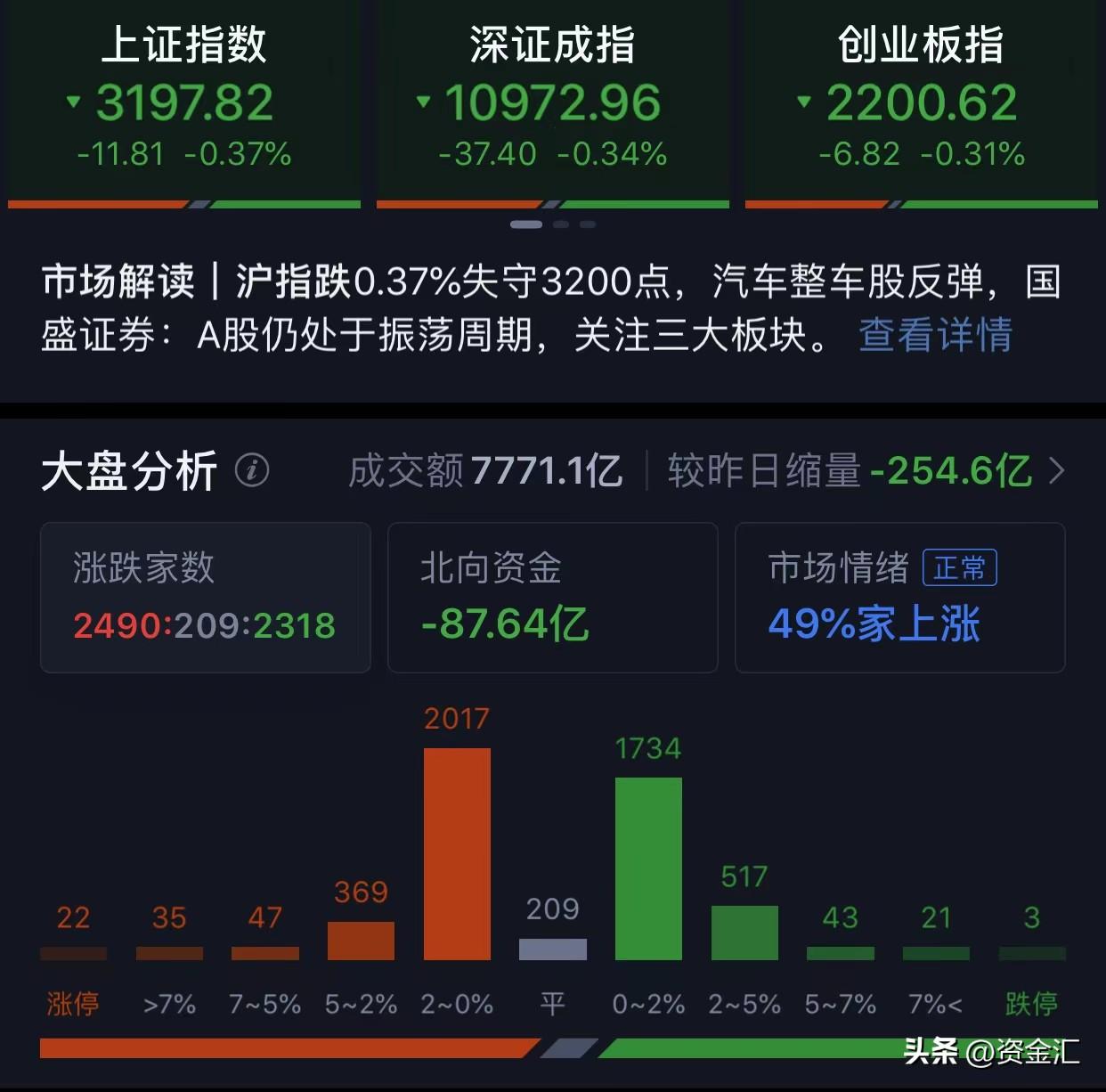Open the 北向资金 card
The height and width of the screenshot is (1092, 1106).
[552, 597]
